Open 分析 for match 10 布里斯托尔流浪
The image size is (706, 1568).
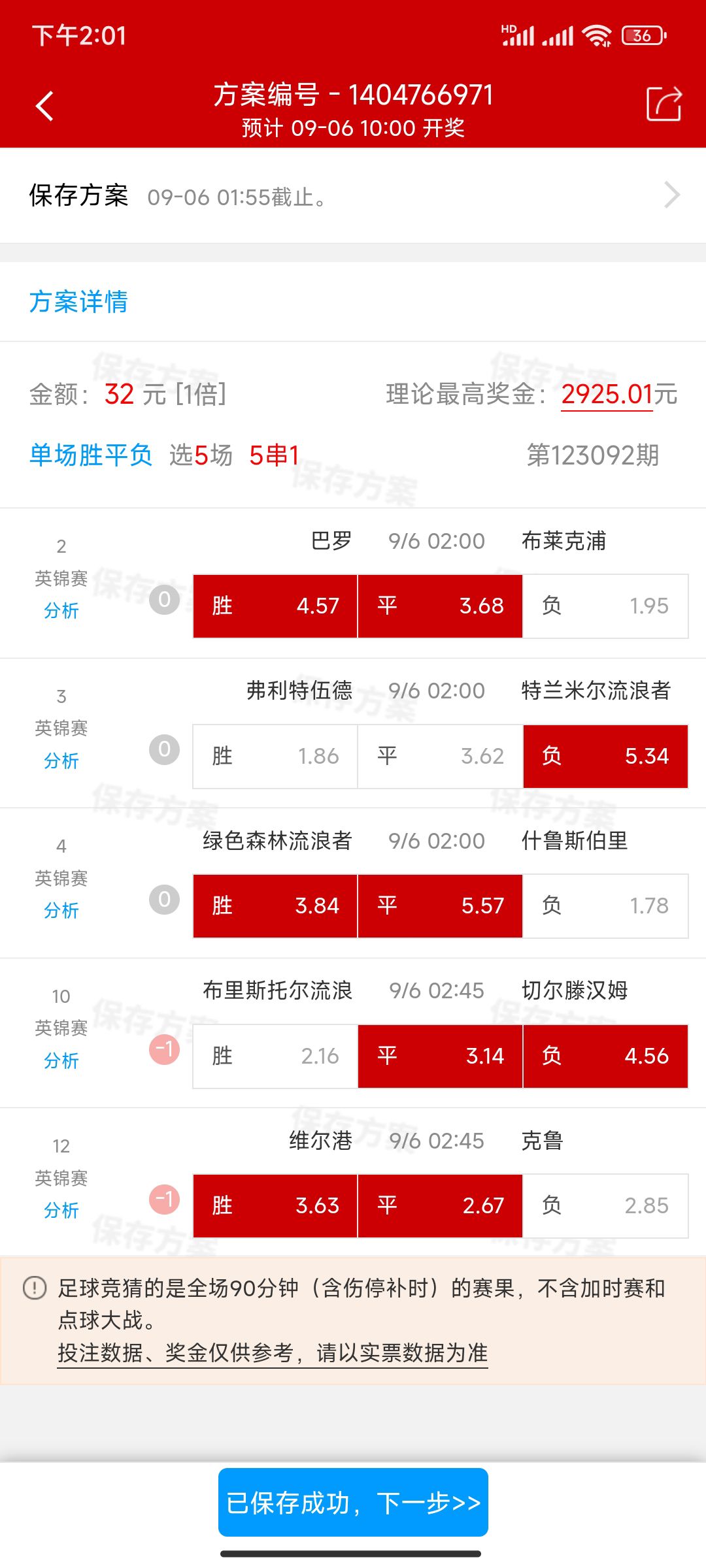(61, 1060)
